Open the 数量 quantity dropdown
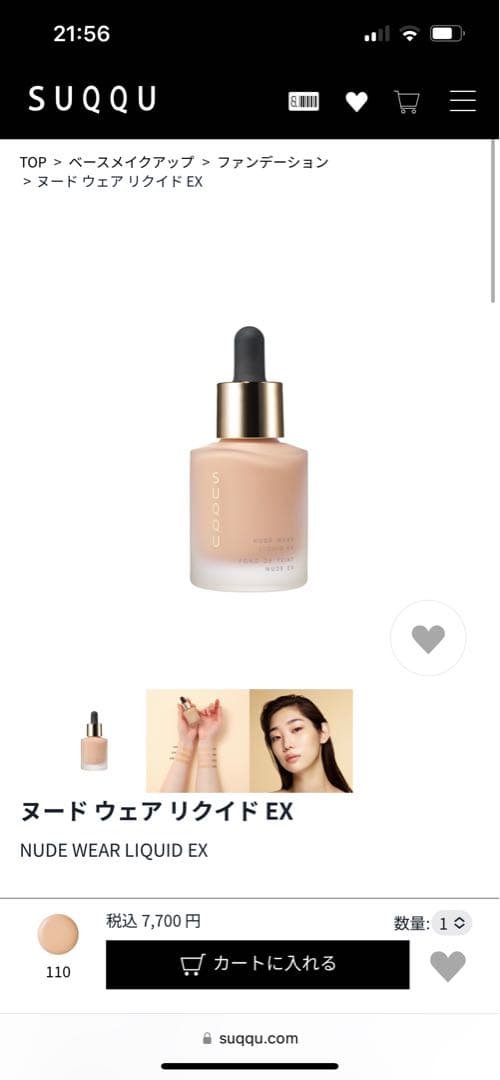Image resolution: width=500 pixels, height=1080 pixels. 452,923
